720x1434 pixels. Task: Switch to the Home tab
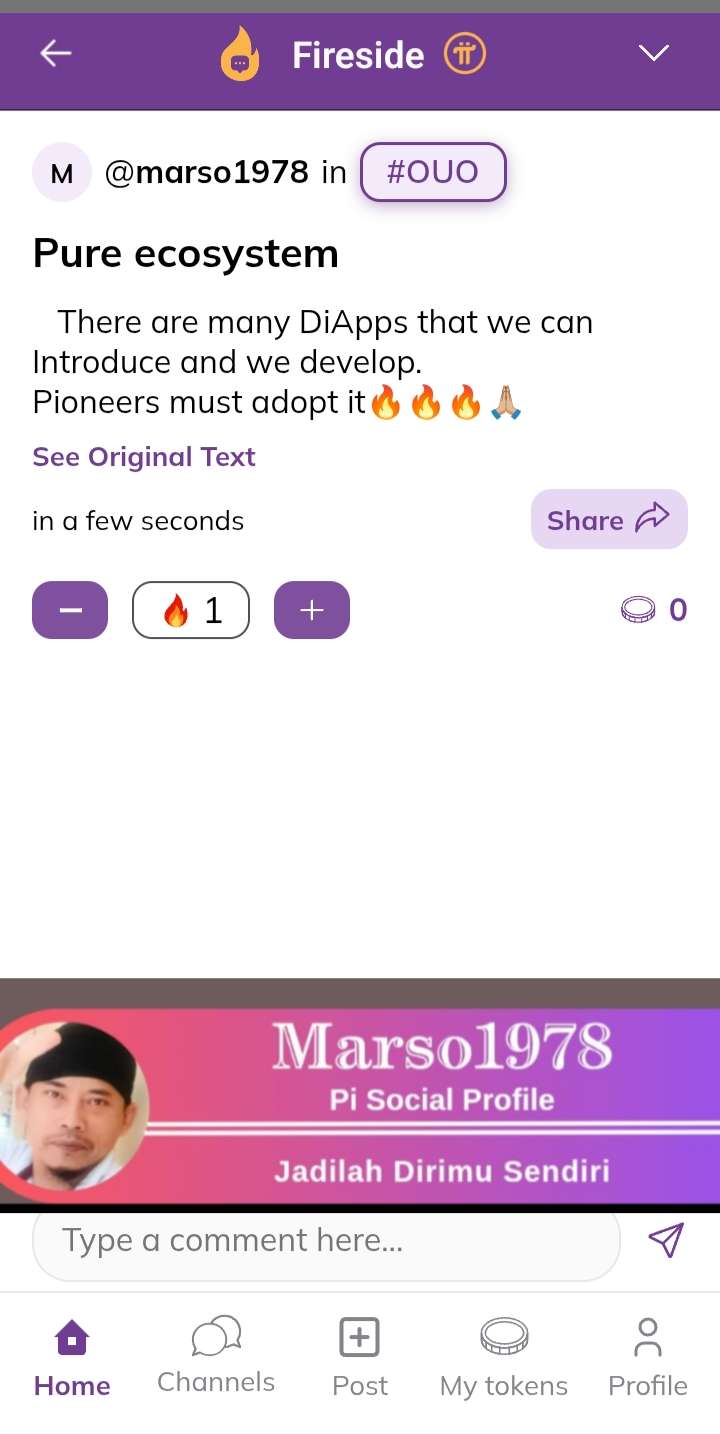[72, 1357]
